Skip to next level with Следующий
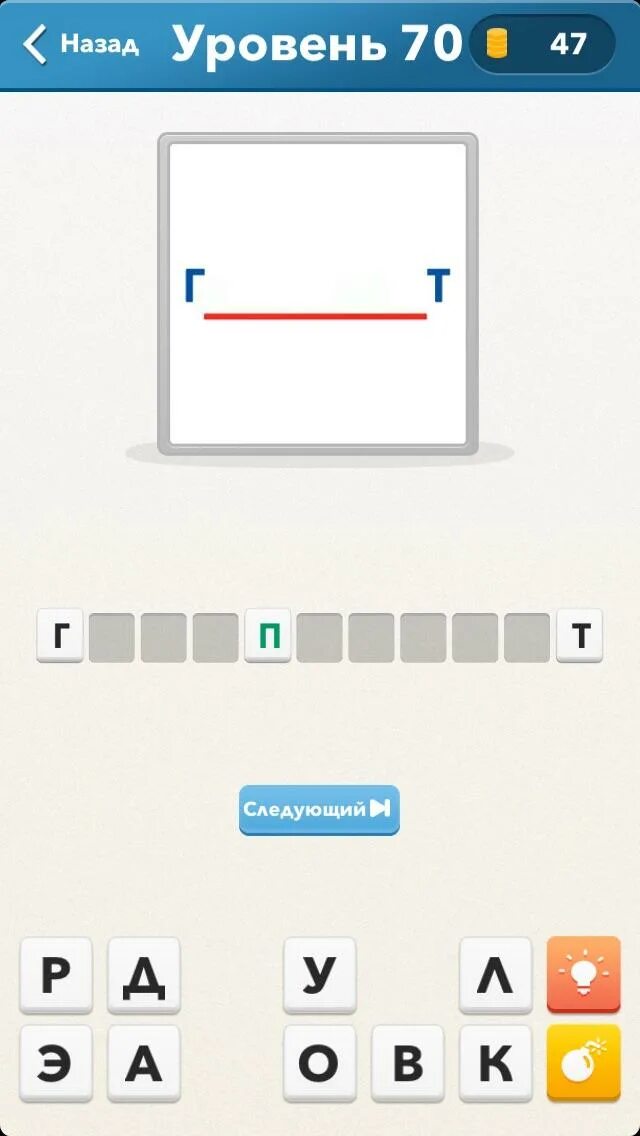The height and width of the screenshot is (1136, 640). [319, 809]
